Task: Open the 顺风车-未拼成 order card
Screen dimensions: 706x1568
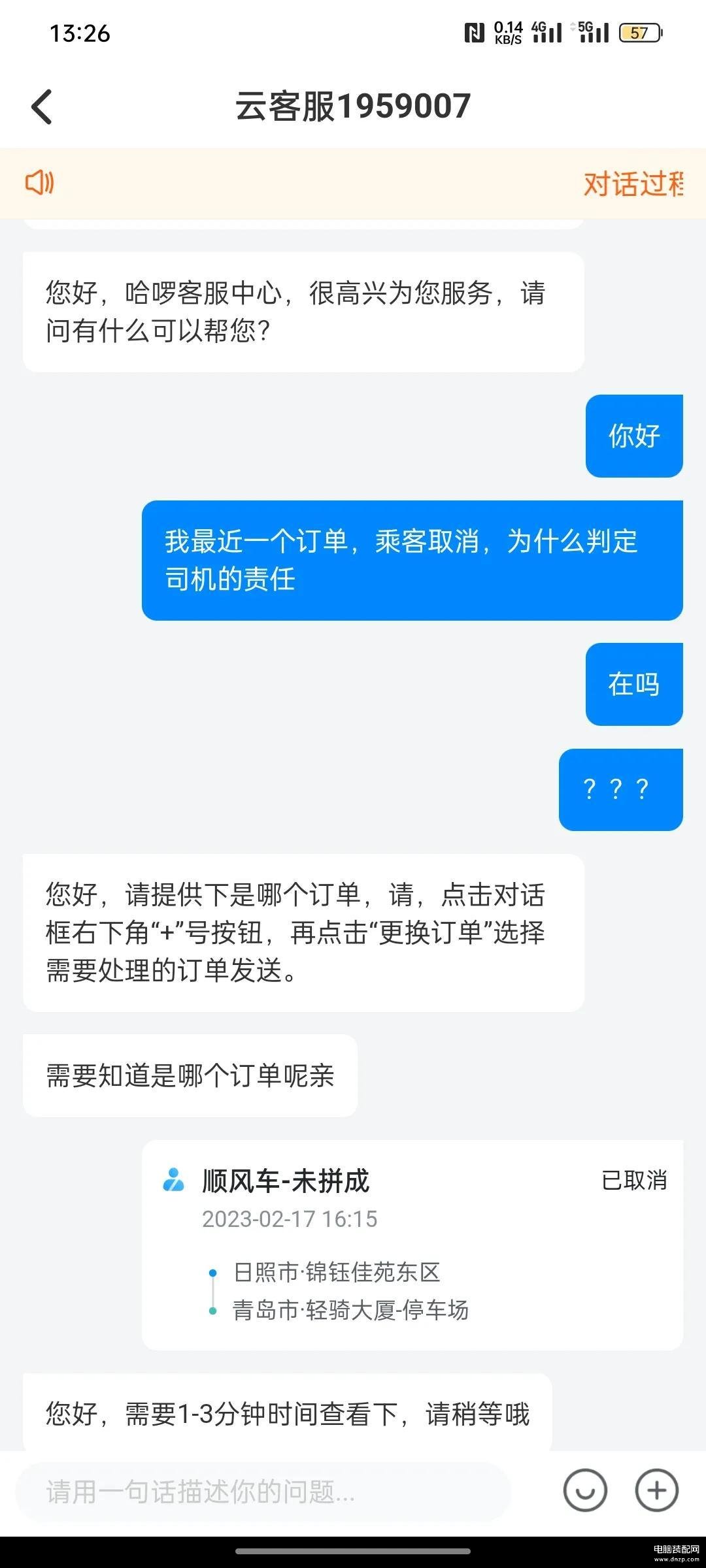Action: tap(412, 1245)
